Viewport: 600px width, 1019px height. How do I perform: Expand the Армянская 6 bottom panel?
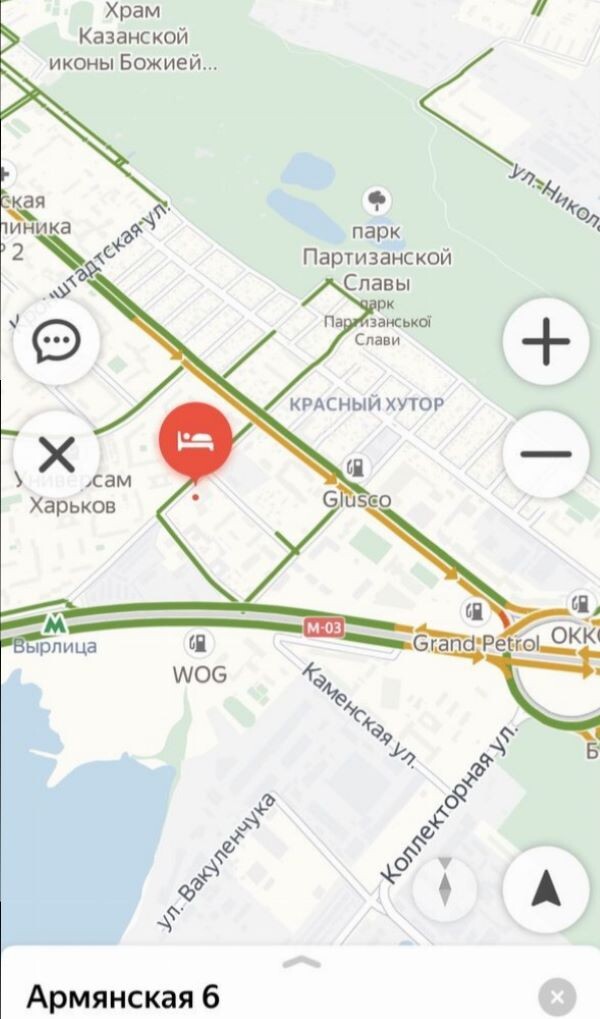tap(302, 962)
